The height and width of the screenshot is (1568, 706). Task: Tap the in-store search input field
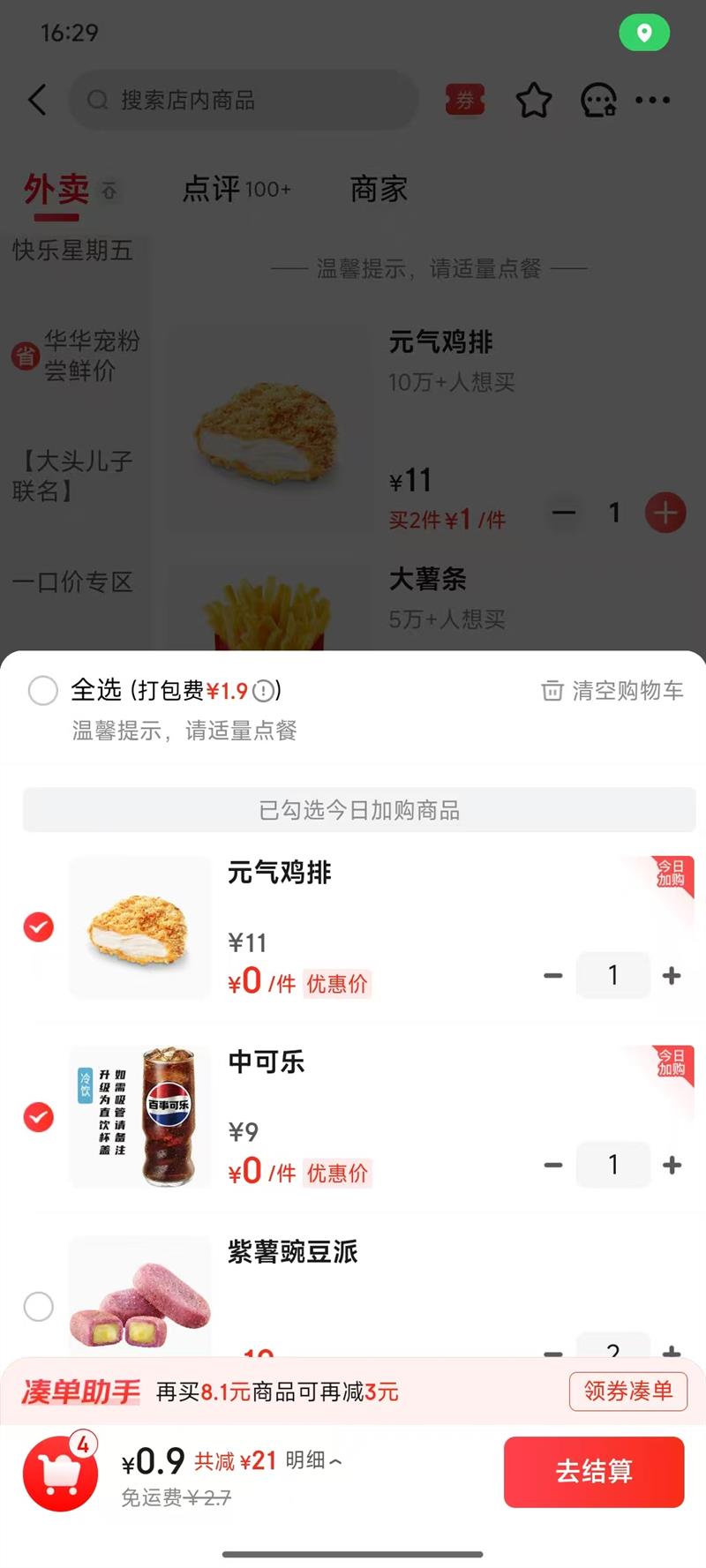244,100
